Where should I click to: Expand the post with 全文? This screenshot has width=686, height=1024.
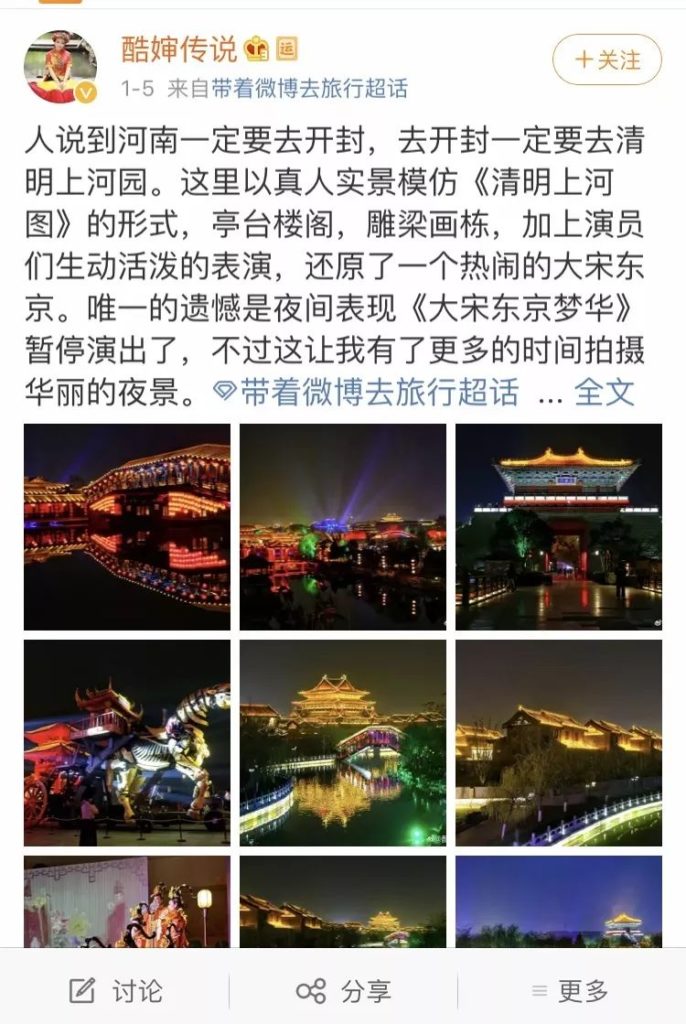pyautogui.click(x=604, y=392)
